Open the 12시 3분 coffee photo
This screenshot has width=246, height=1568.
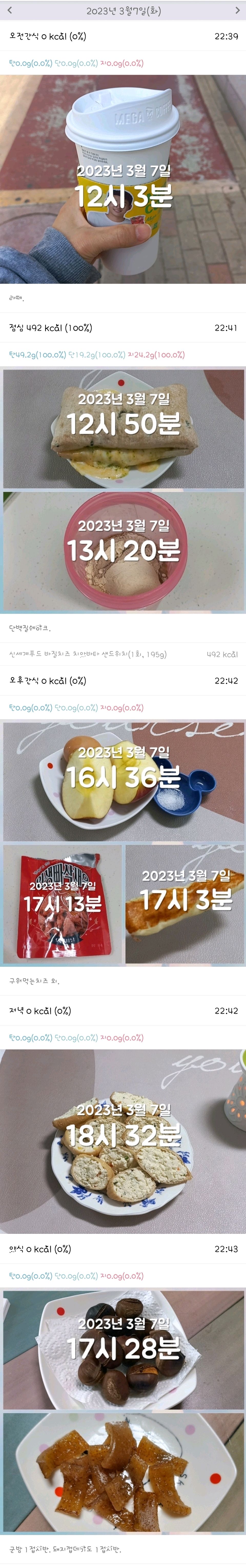click(123, 180)
